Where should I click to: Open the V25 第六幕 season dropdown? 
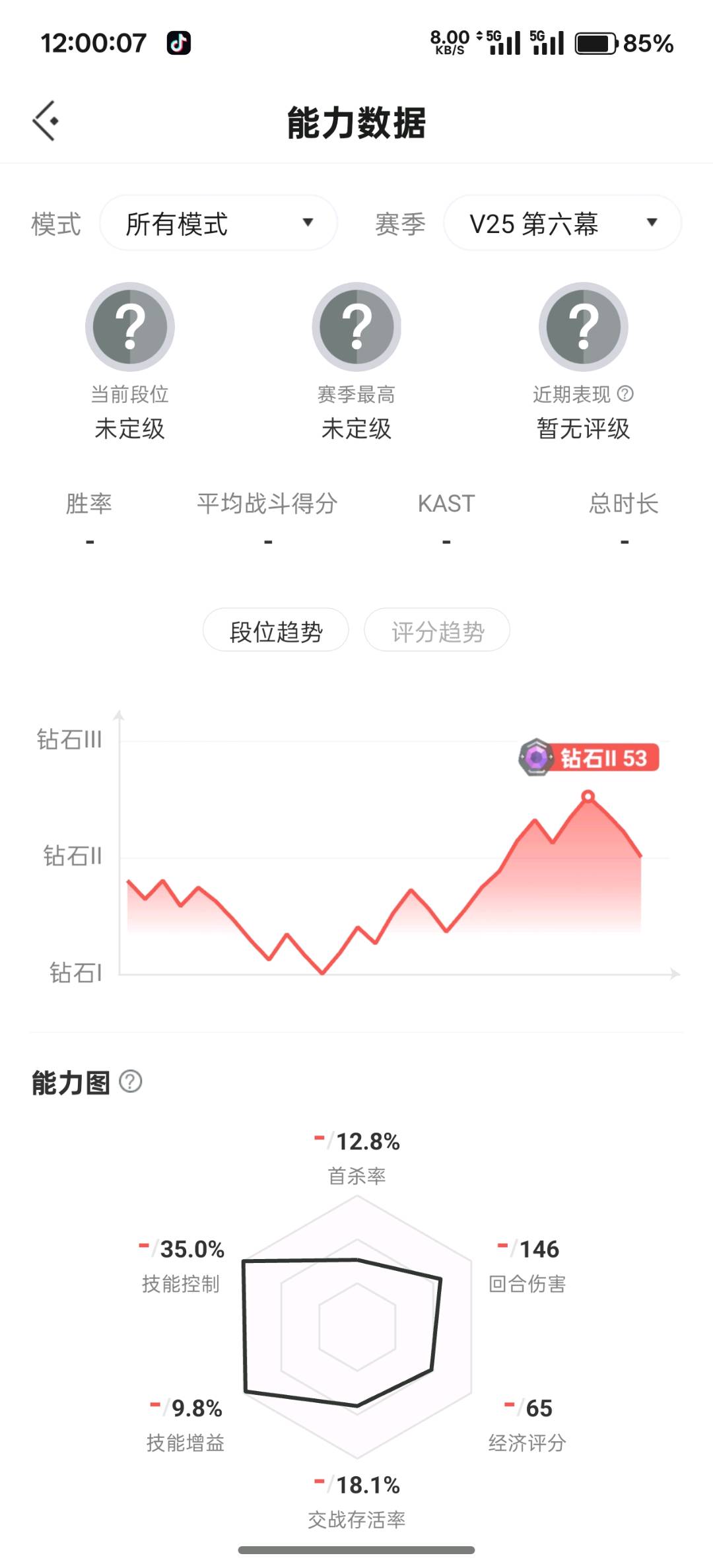click(x=562, y=223)
